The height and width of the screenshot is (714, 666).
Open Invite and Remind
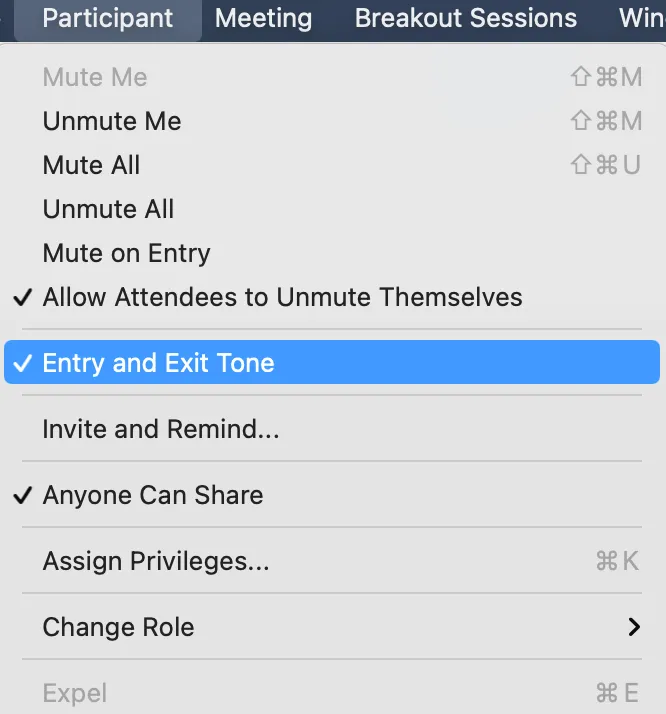160,429
